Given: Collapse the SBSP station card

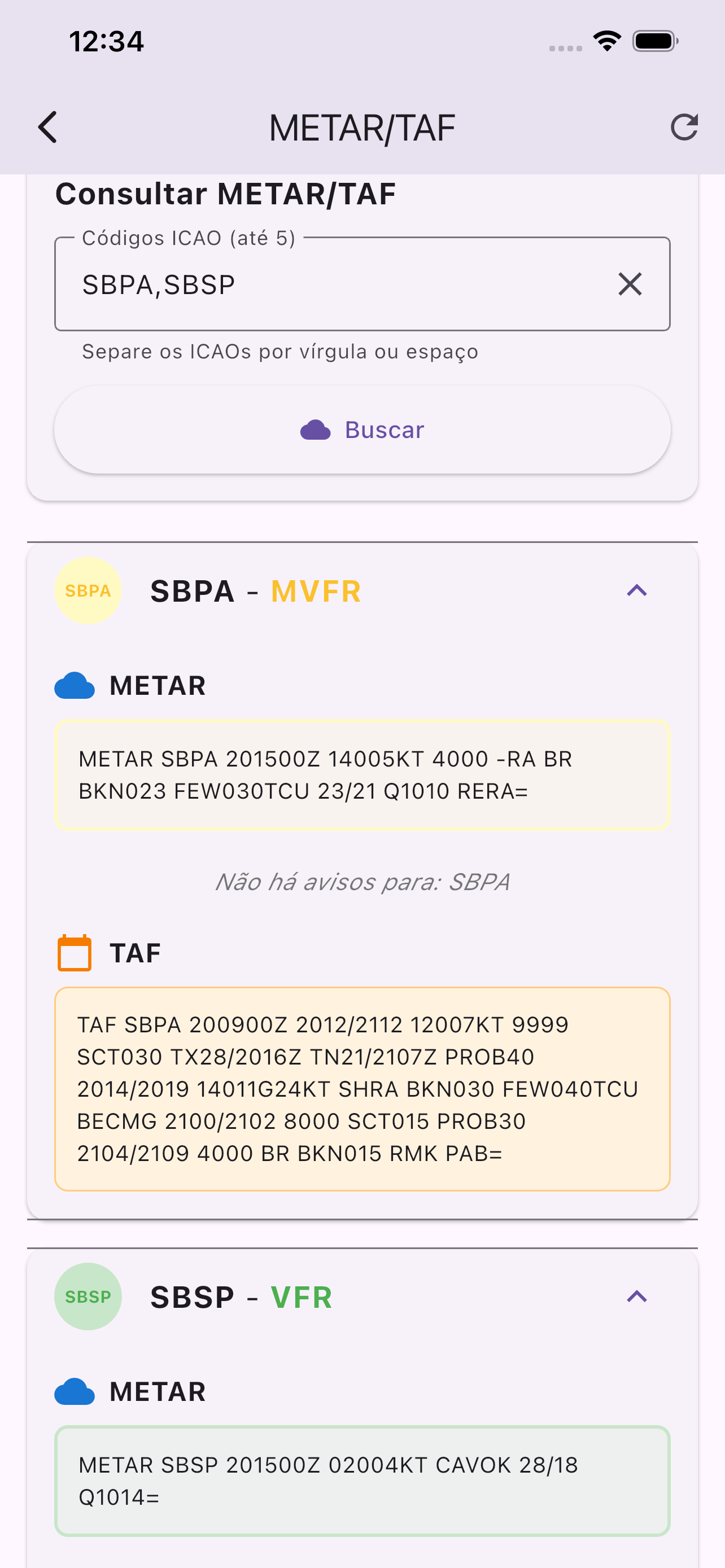Looking at the screenshot, I should (x=637, y=1296).
